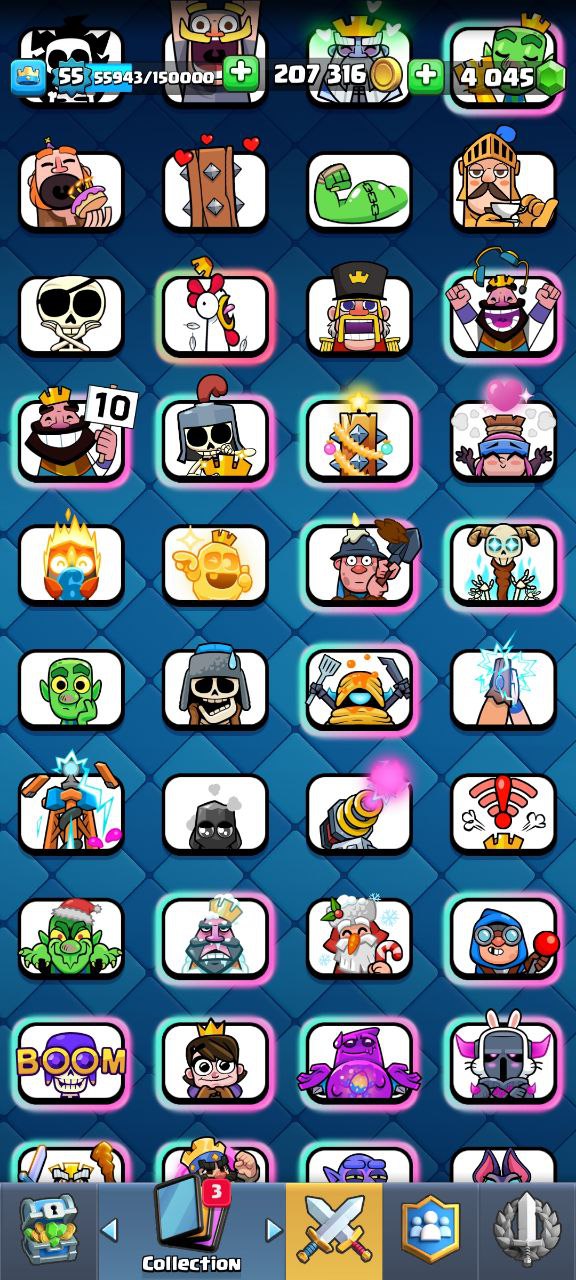Select the purple Elixir Golem emote
Viewport: 576px width, 1280px height.
[x=359, y=1061]
